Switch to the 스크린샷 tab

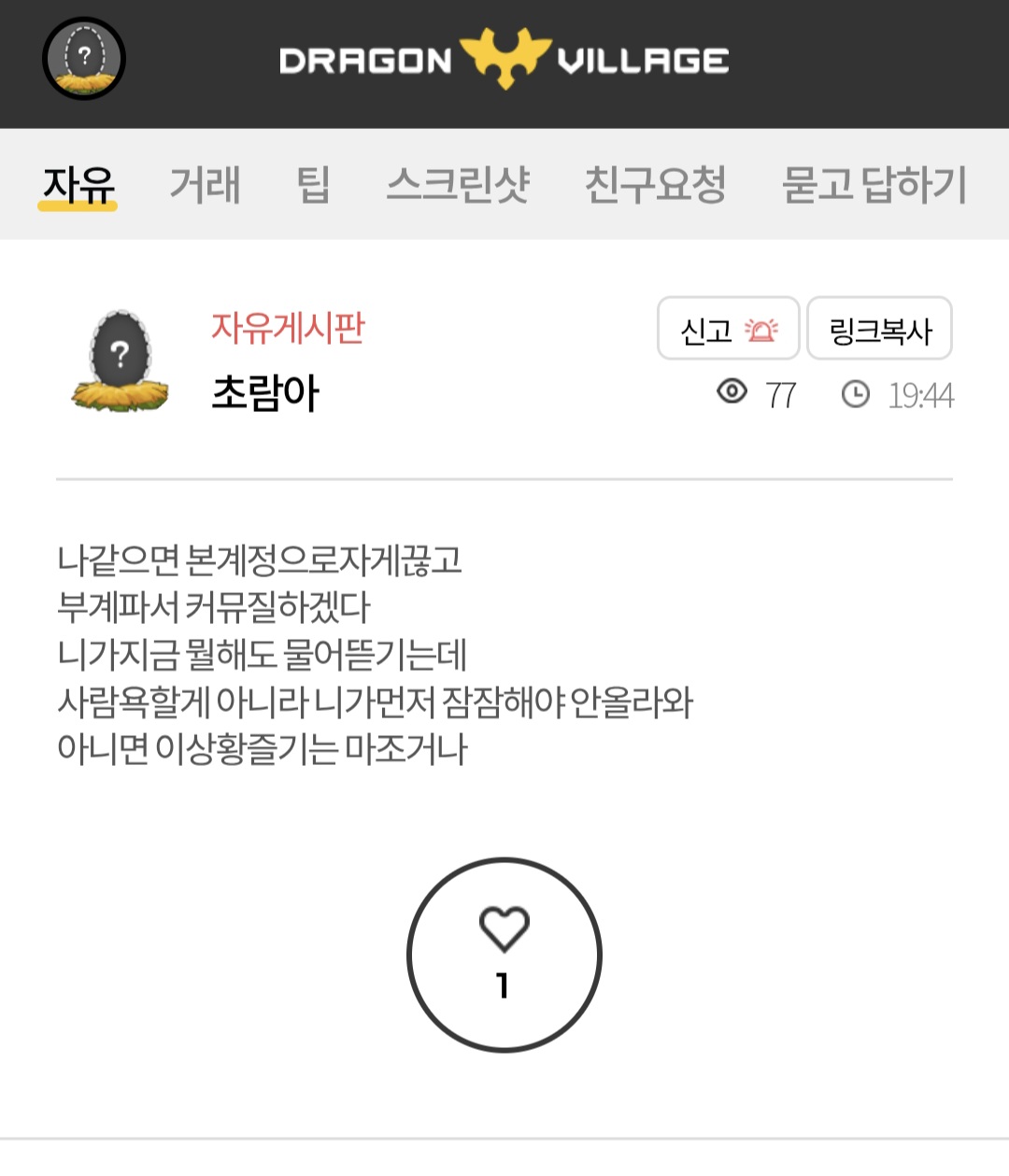pos(458,184)
